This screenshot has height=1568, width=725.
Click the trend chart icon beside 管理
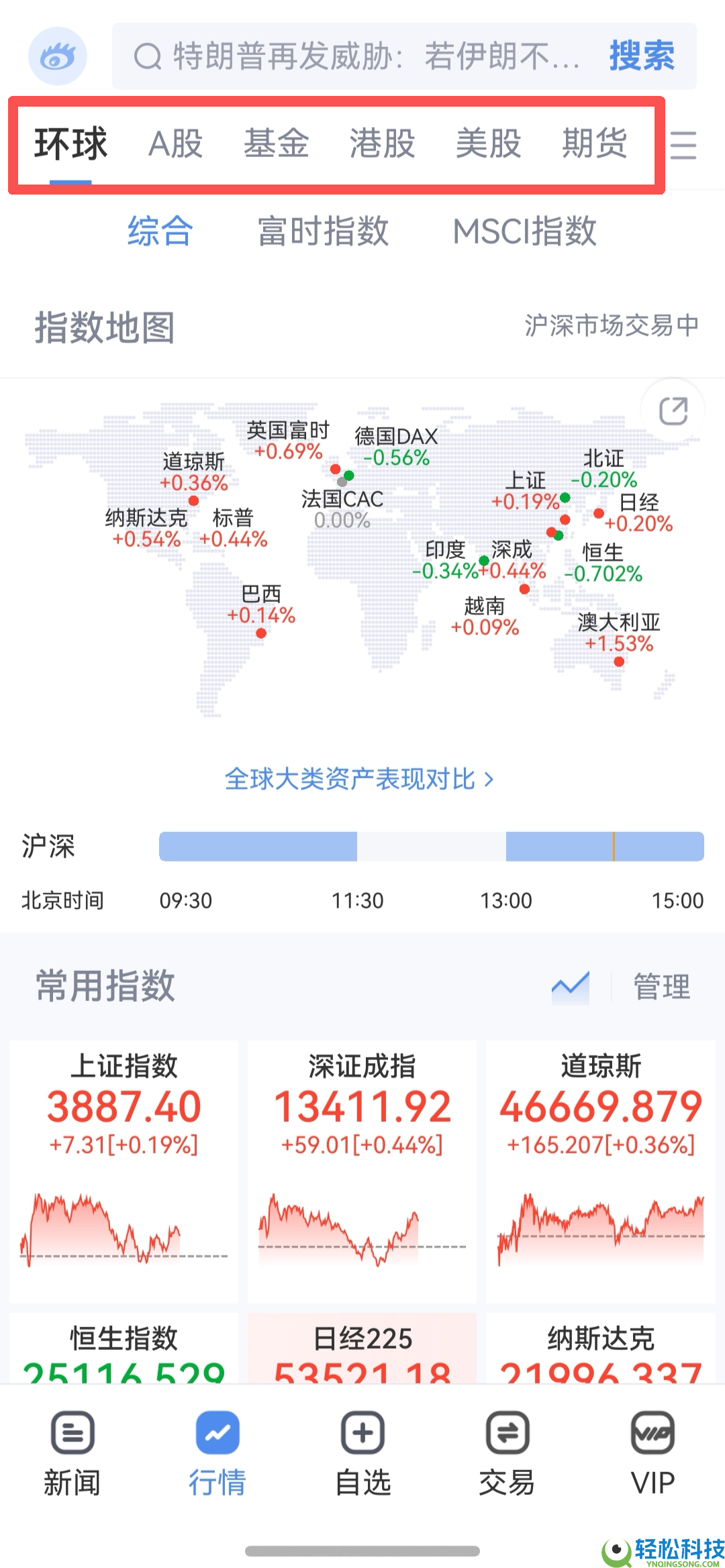click(x=569, y=986)
